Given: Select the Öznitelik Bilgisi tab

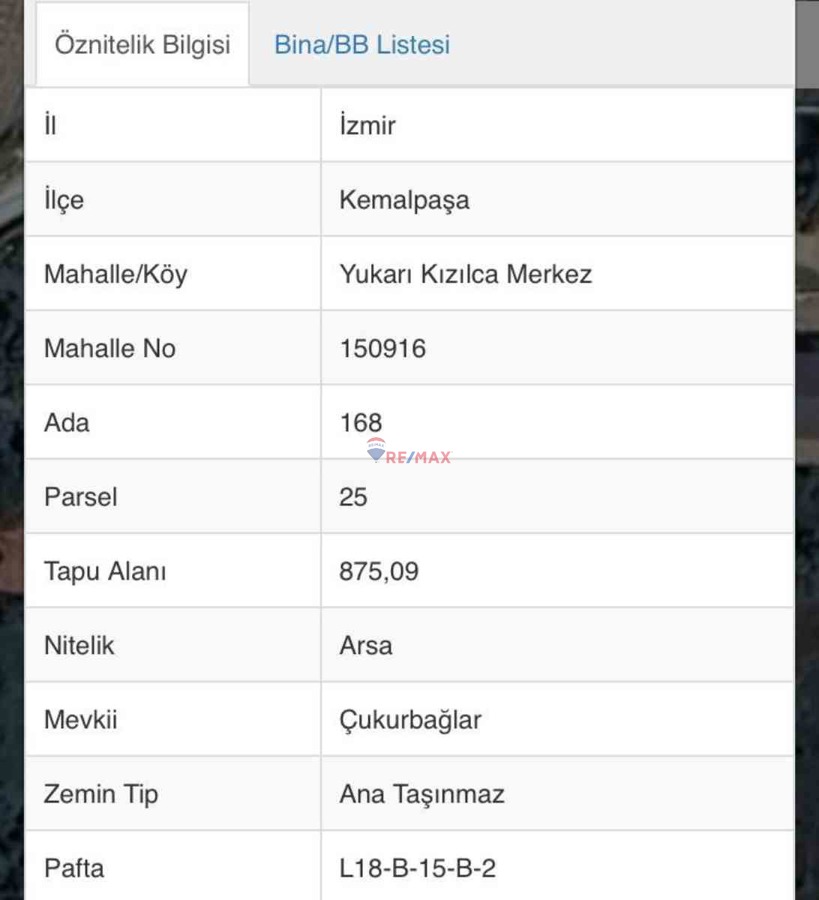Looking at the screenshot, I should 142,44.
